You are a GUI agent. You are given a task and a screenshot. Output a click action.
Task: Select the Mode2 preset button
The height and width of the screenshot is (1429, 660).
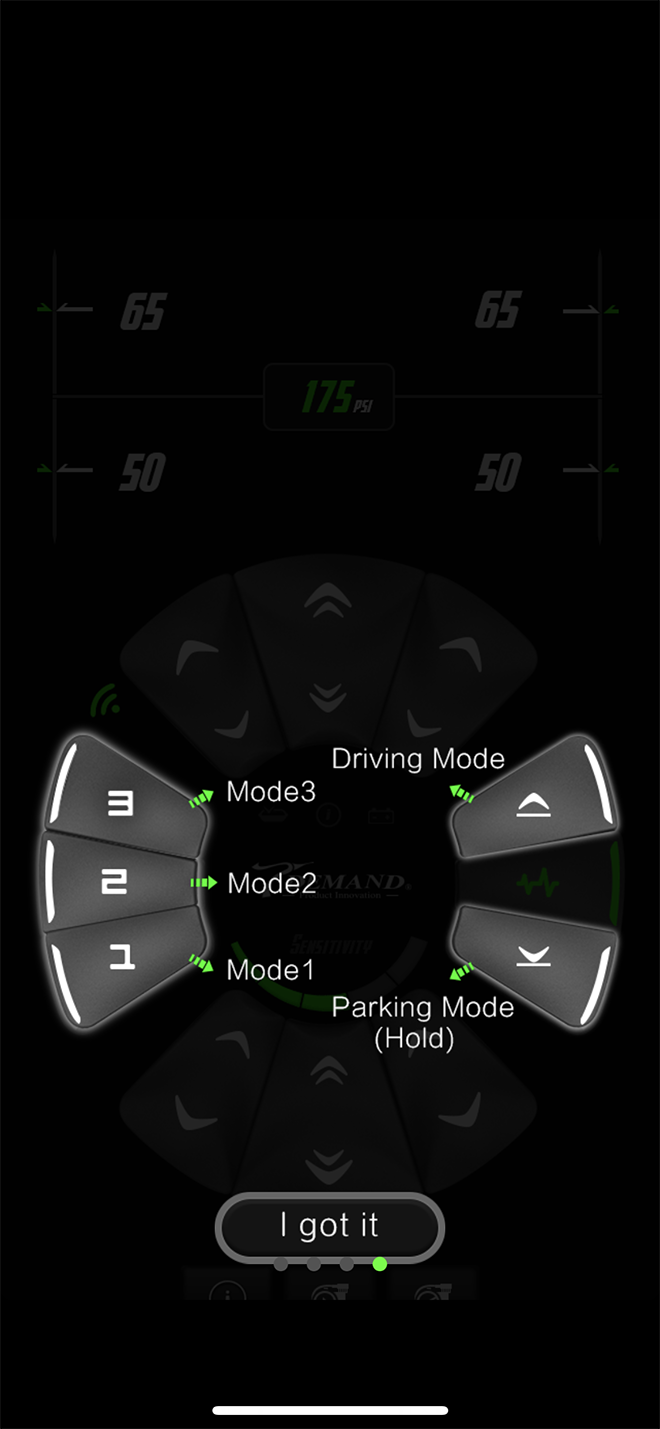(x=117, y=882)
